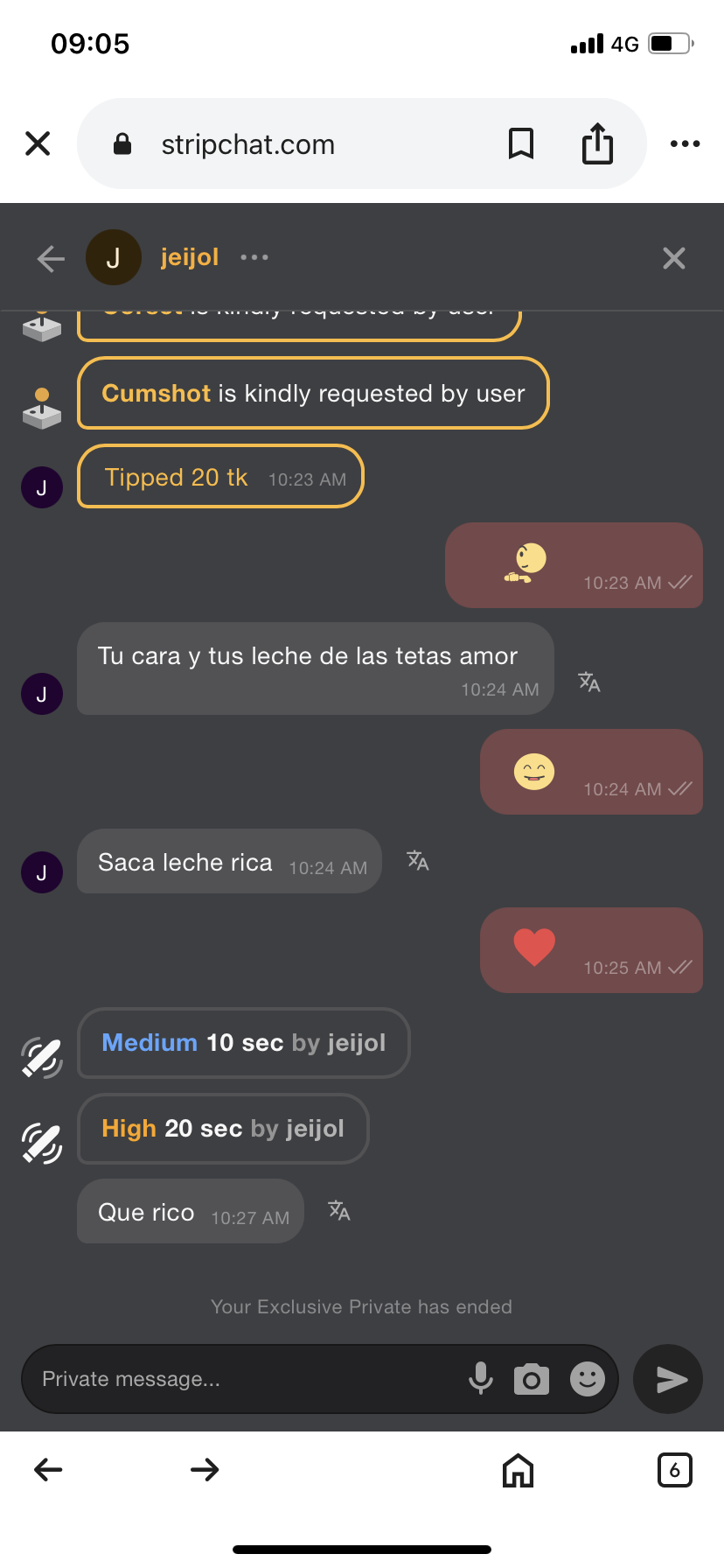This screenshot has width=724, height=1568.
Task: Navigate forward in the browser
Action: [205, 1470]
